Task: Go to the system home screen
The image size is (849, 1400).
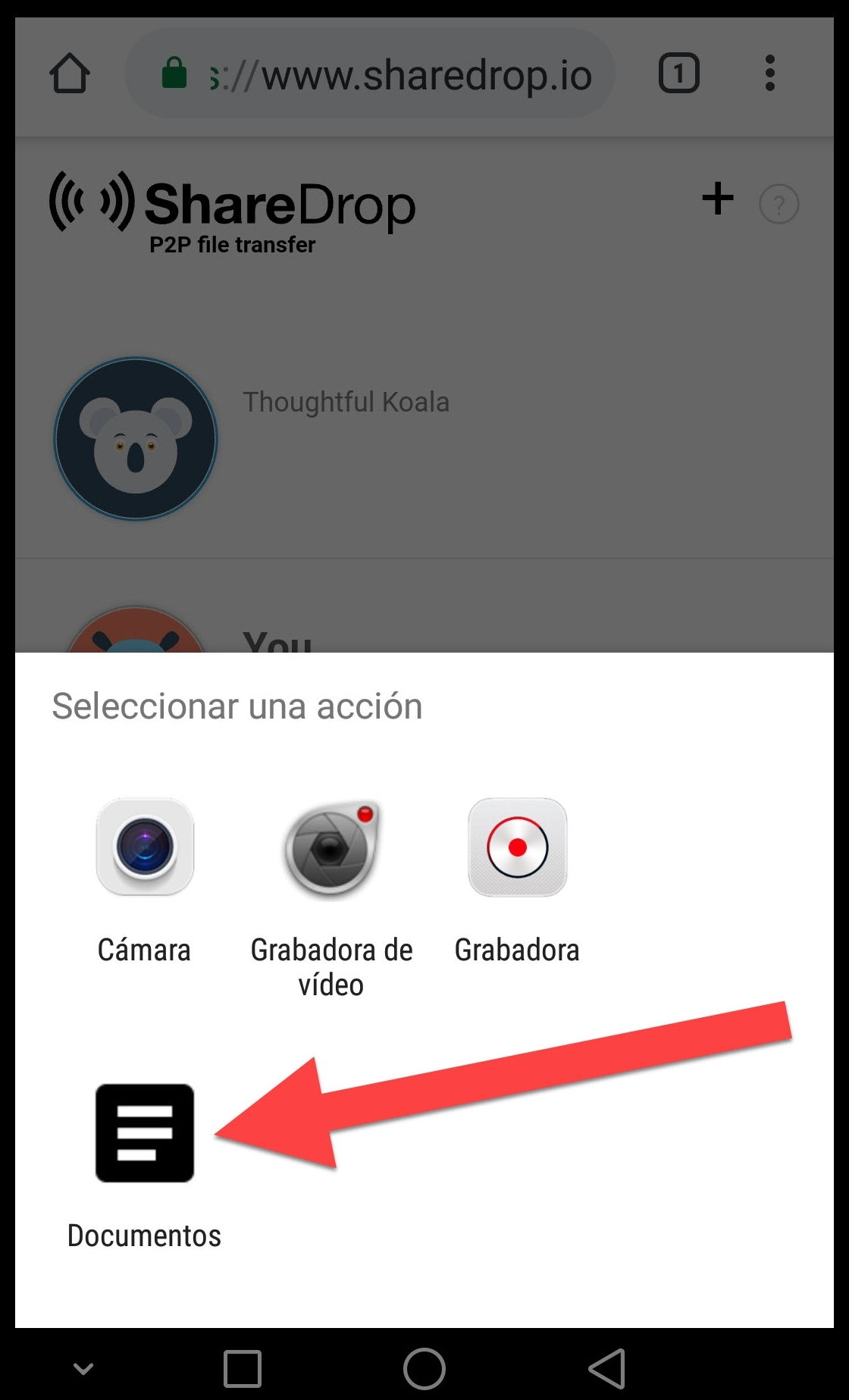Action: tap(424, 1368)
